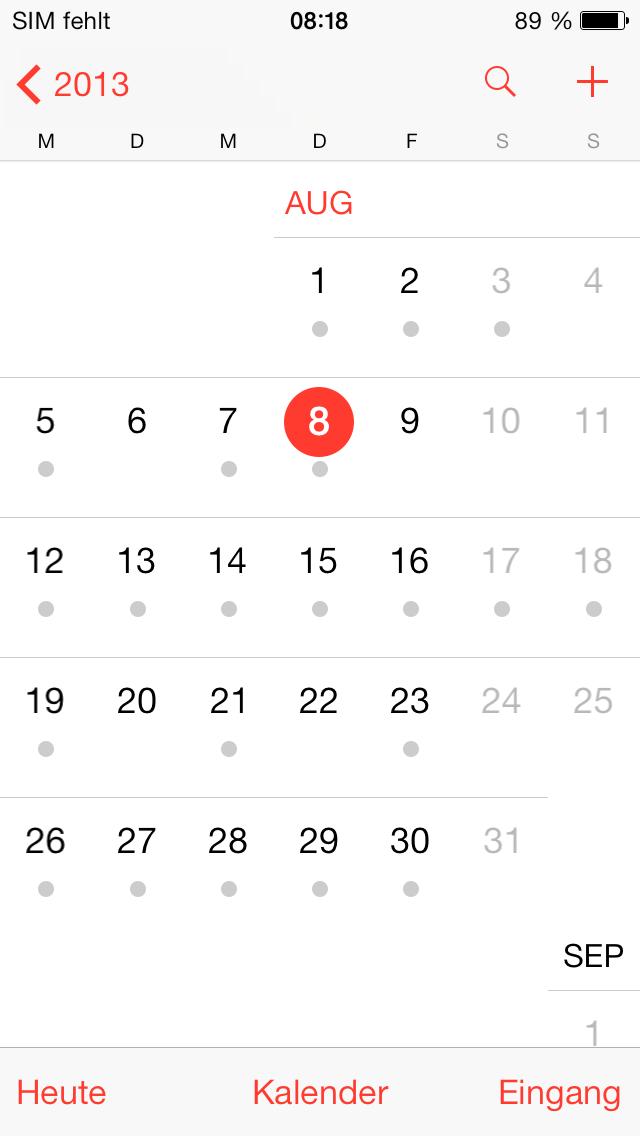Viewport: 640px width, 1136px height.
Task: Jump to today with Heute
Action: 62,1093
